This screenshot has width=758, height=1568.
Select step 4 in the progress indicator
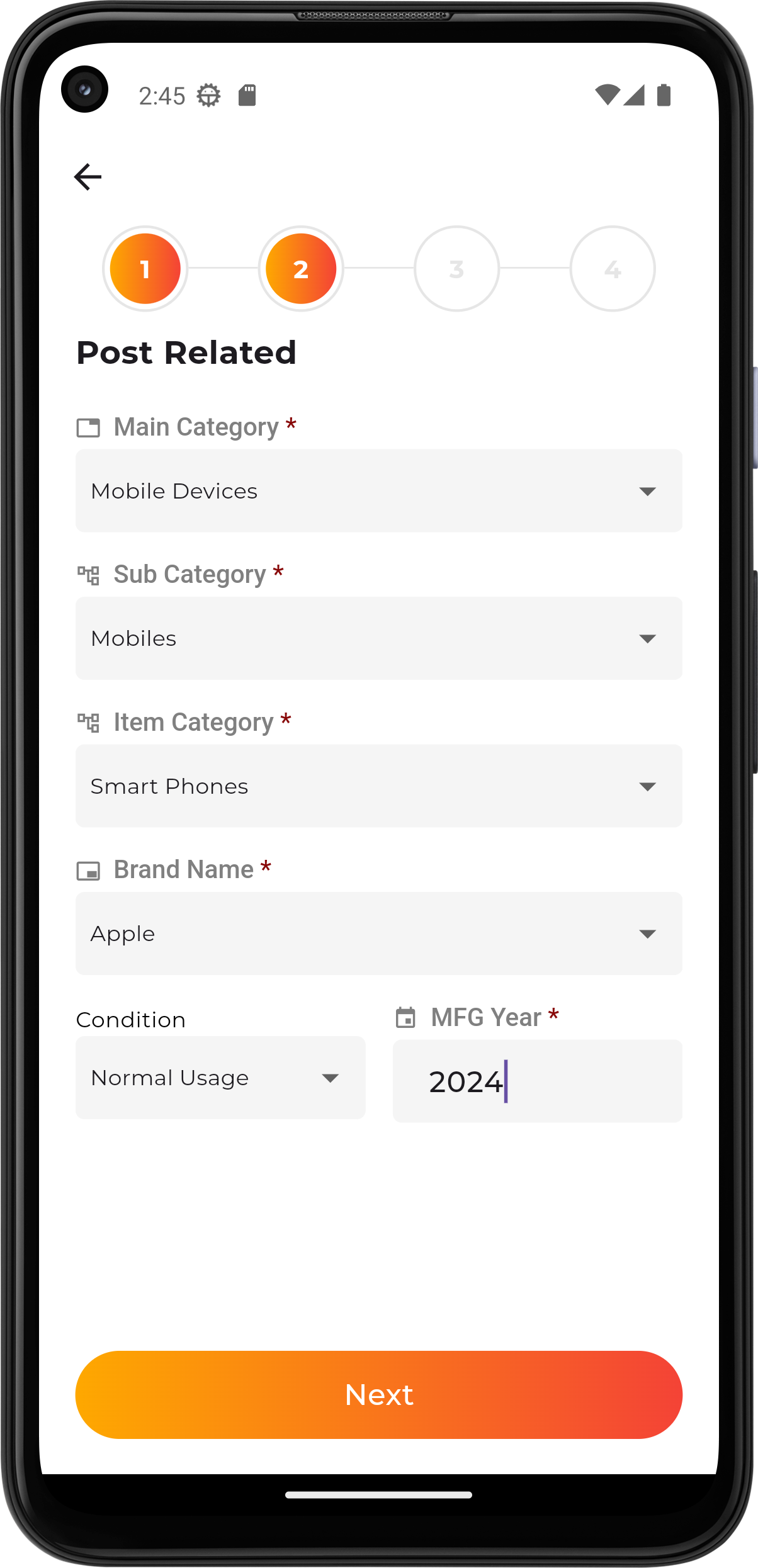[x=612, y=269]
